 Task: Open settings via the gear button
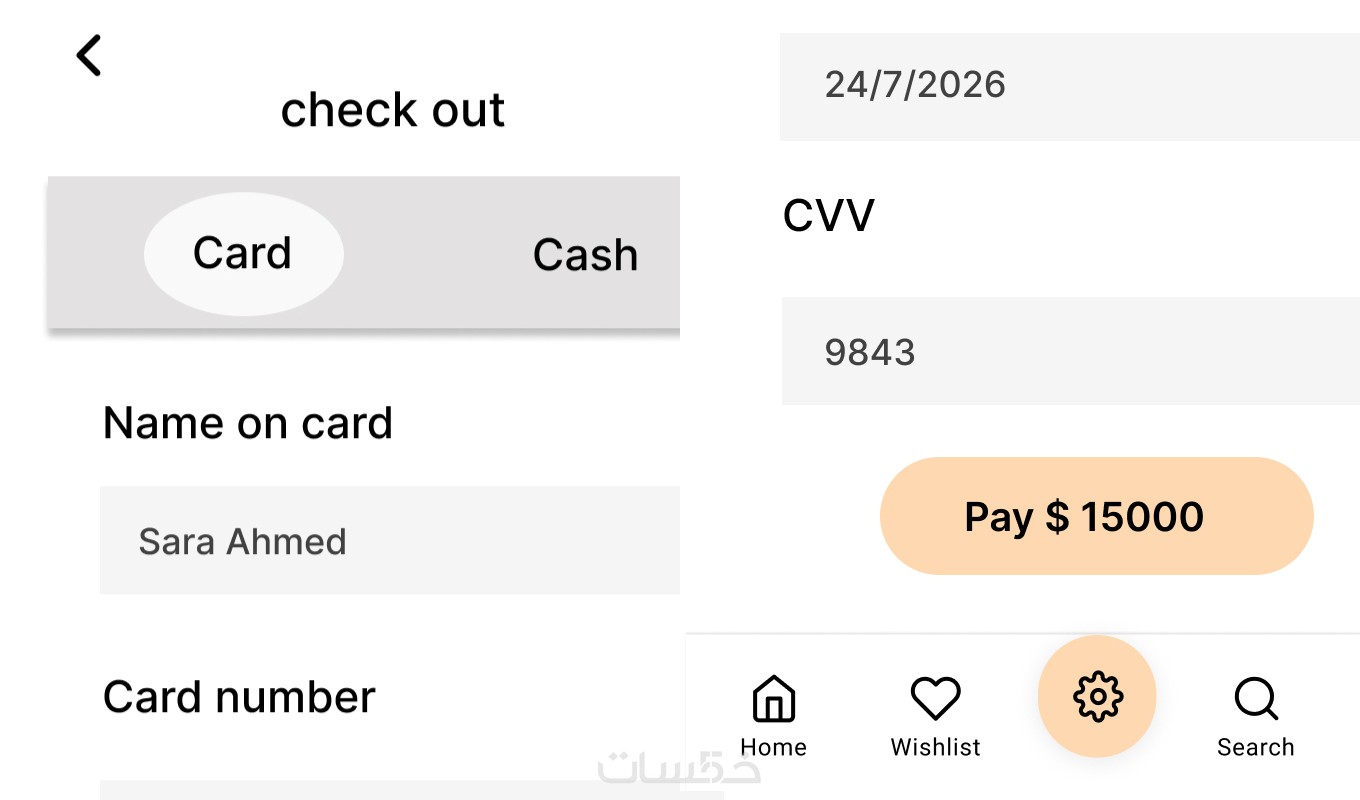click(1097, 696)
